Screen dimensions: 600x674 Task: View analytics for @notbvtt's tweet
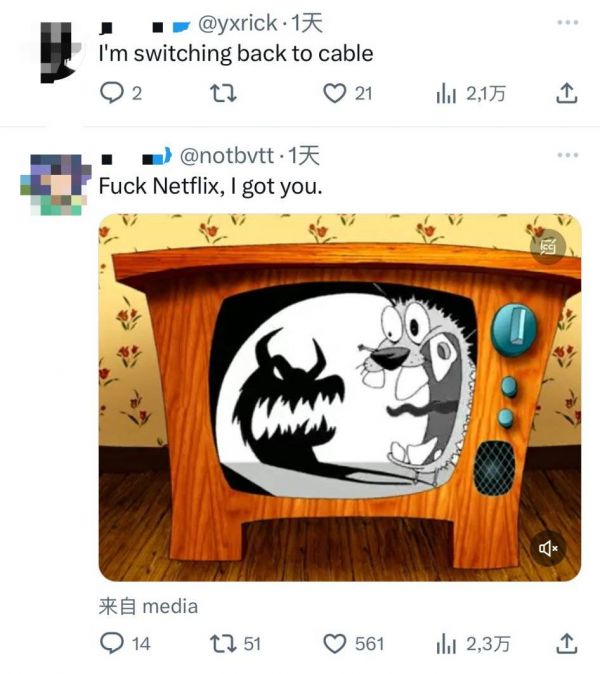pos(446,643)
